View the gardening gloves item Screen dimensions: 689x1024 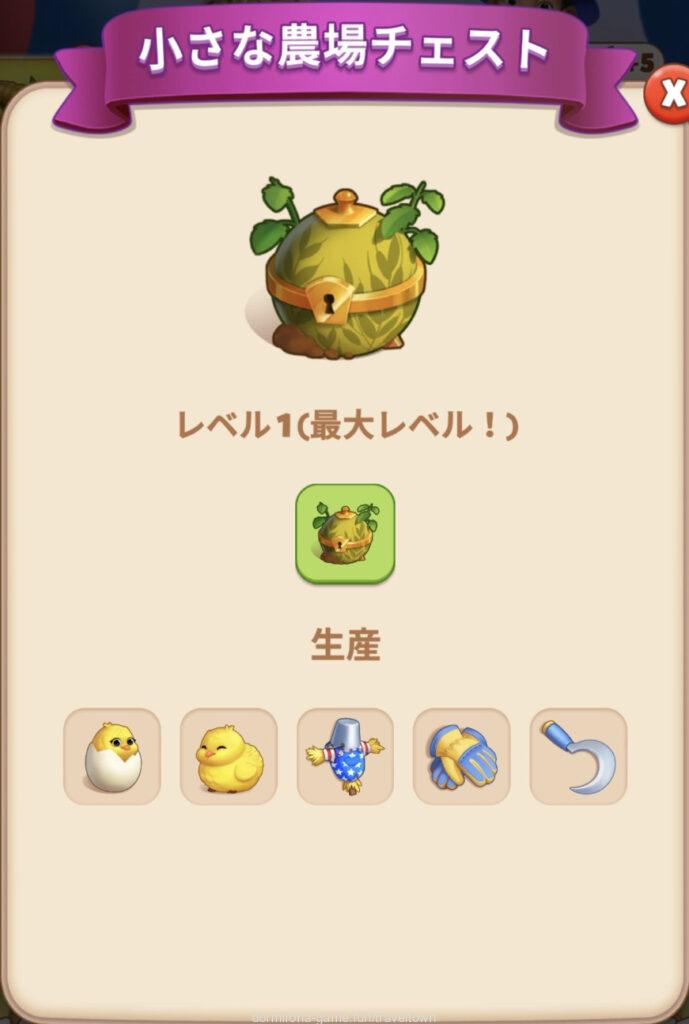(x=462, y=757)
